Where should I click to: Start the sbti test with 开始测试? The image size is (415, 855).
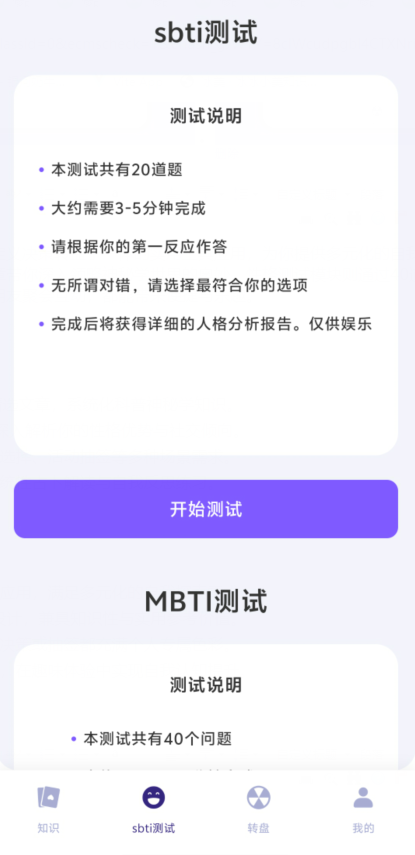206,509
